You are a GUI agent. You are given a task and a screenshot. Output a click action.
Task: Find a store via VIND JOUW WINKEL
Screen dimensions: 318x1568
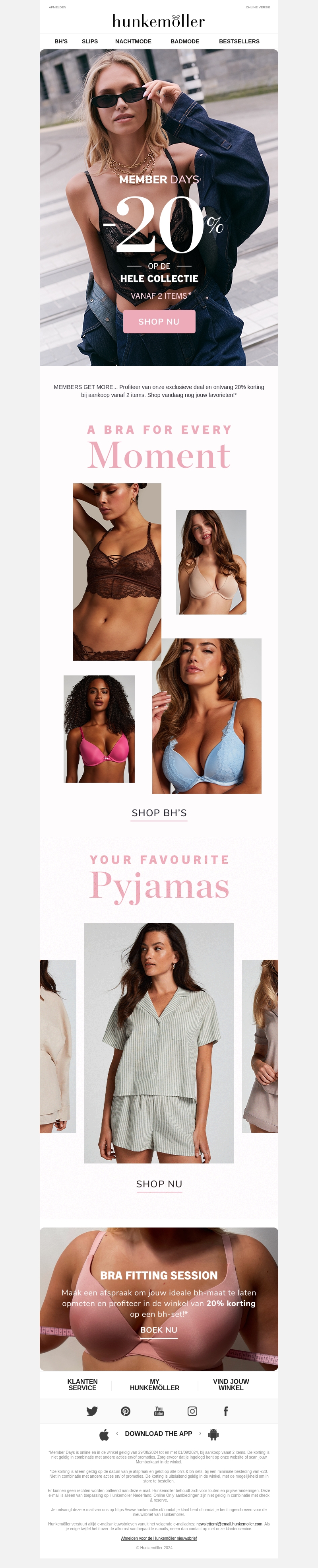pos(231,1385)
